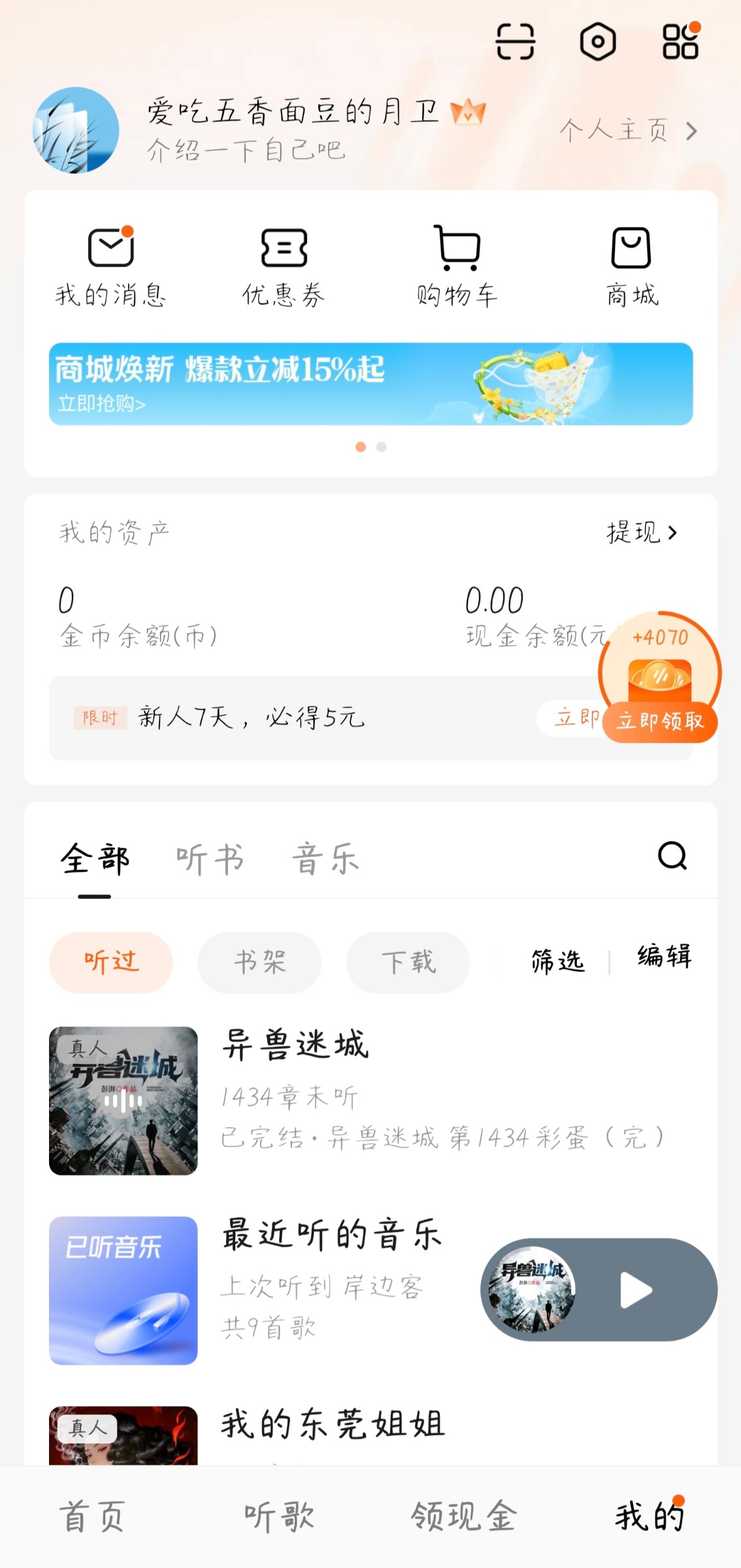Switch to the 首页 bottom tab
Viewport: 741px width, 1568px height.
tap(92, 1516)
